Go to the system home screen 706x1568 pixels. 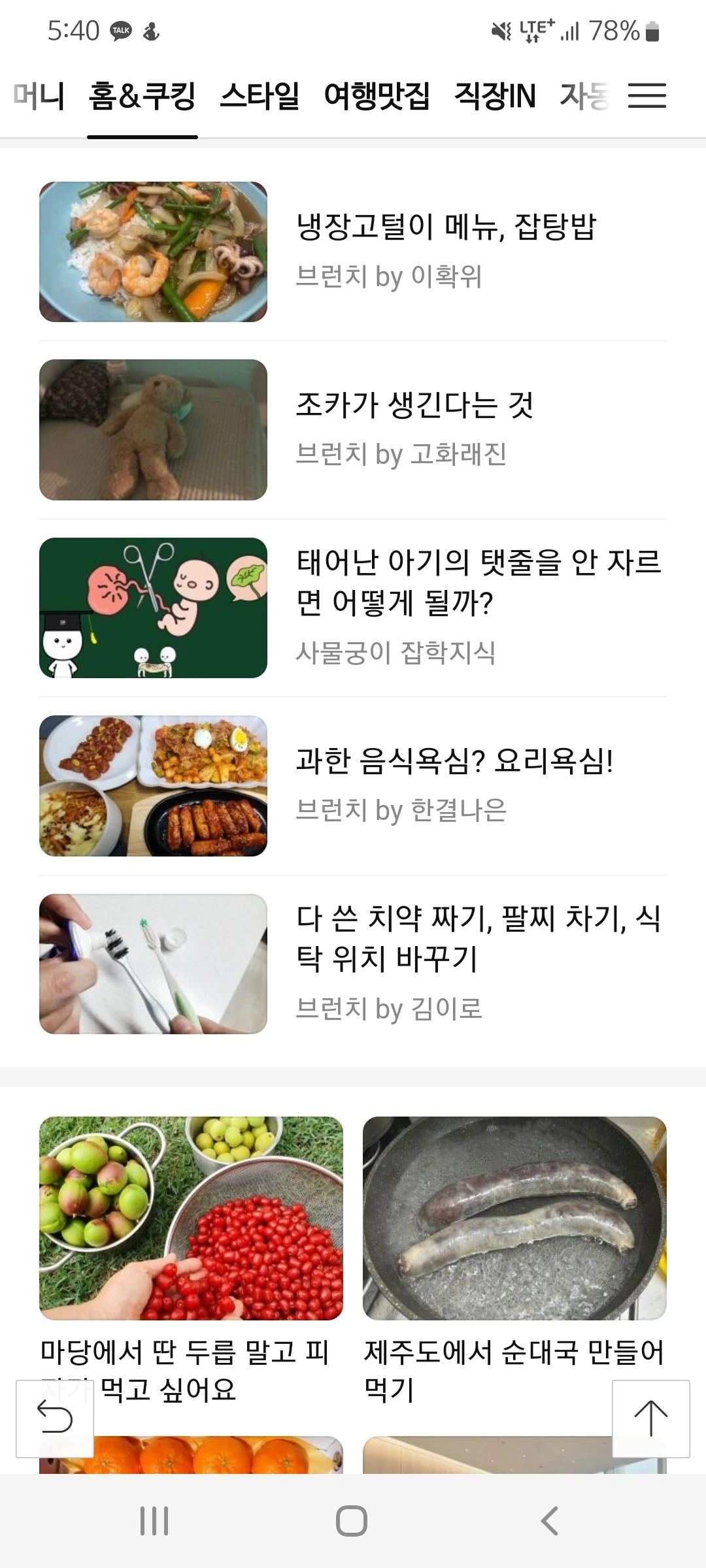pos(352,1521)
